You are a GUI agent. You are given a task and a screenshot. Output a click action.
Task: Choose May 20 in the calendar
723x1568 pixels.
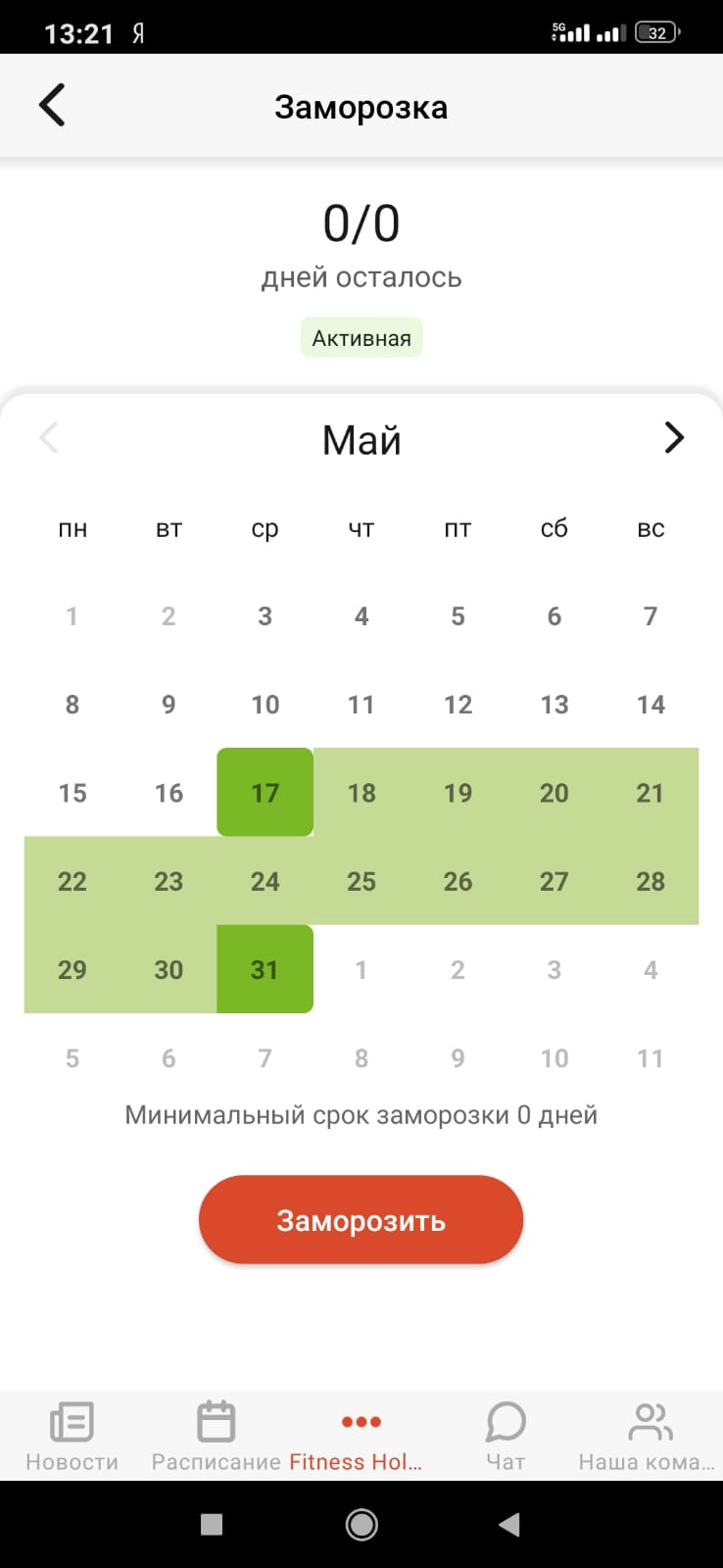coord(554,792)
